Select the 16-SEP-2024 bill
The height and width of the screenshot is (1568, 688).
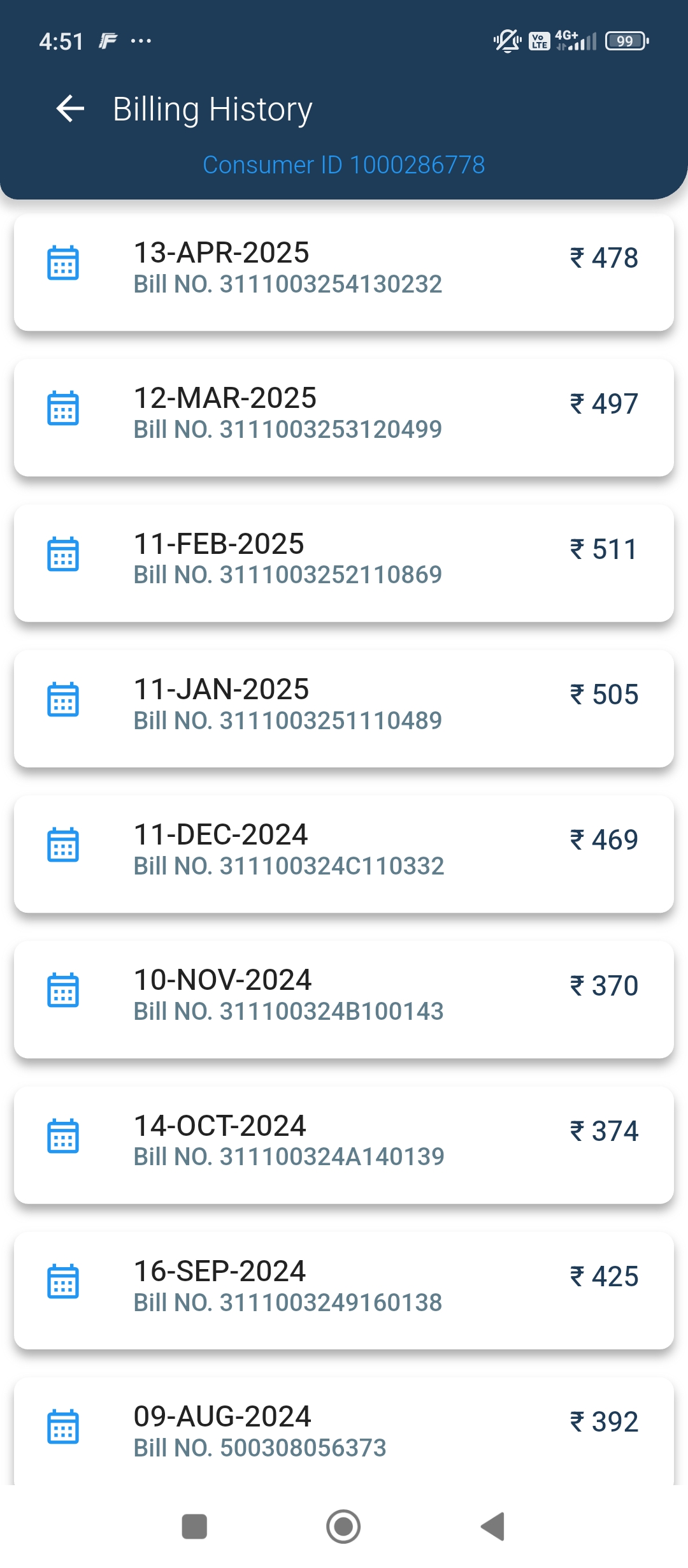[344, 1291]
